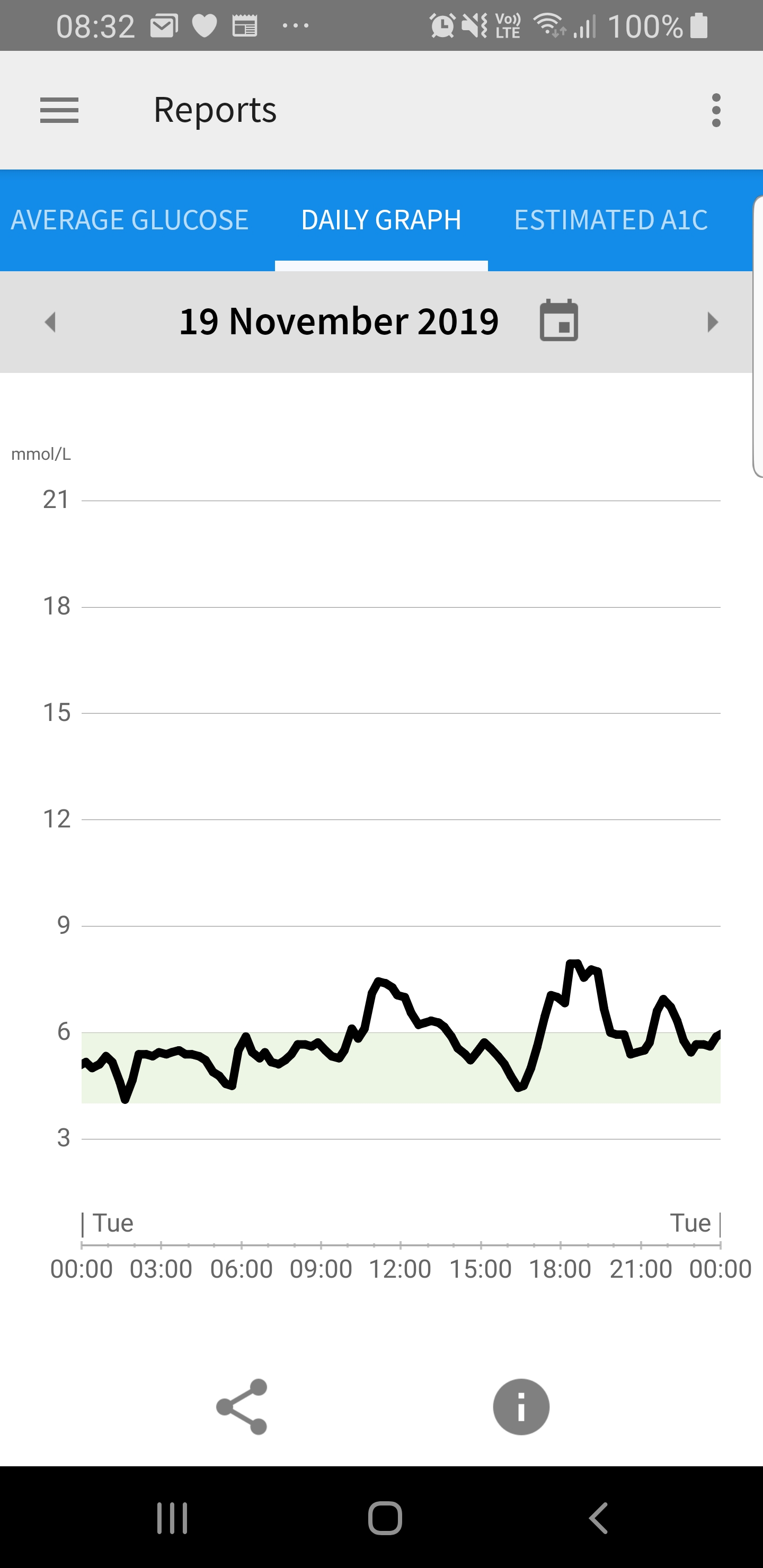Open the calendar date picker

pyautogui.click(x=558, y=320)
